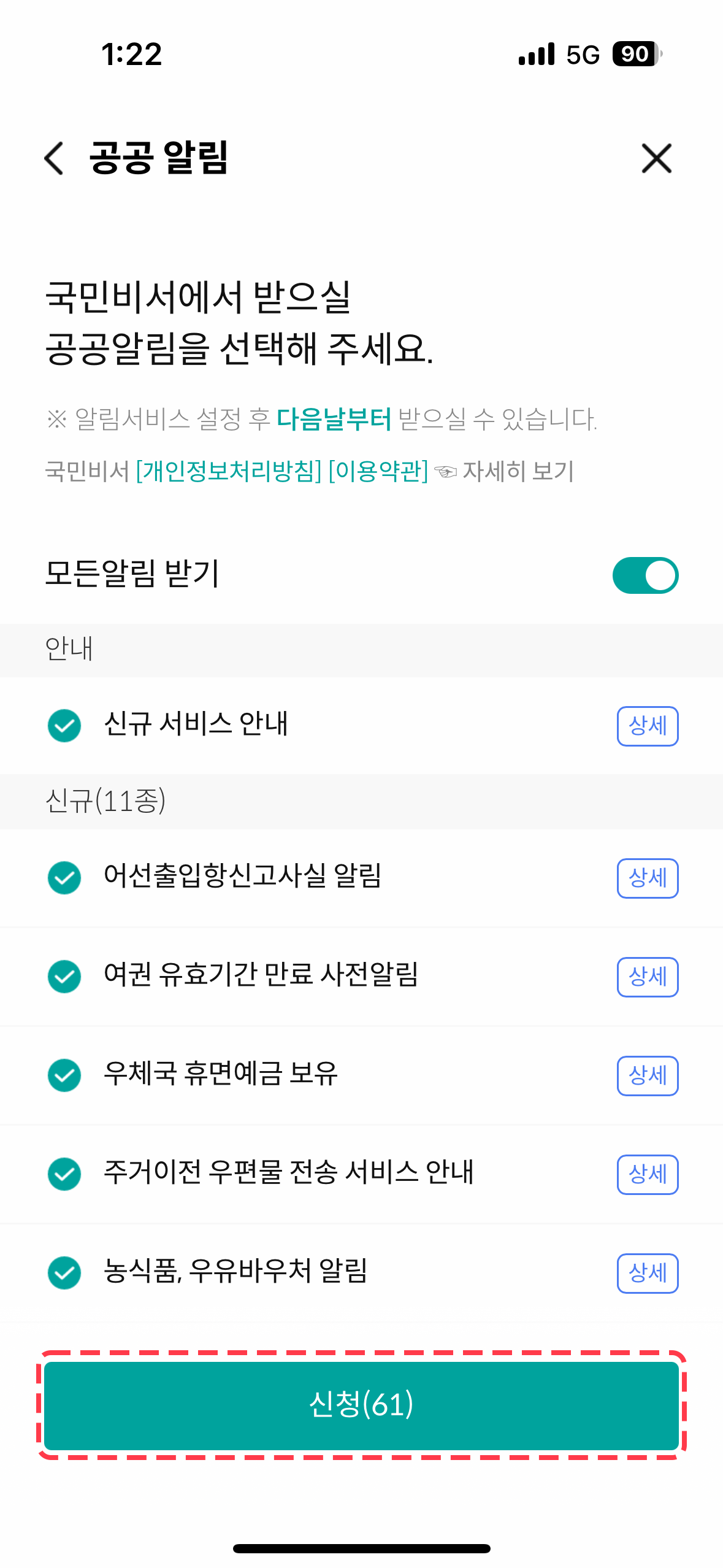Tap the 신청(61) button
The image size is (723, 1568).
point(361,1405)
